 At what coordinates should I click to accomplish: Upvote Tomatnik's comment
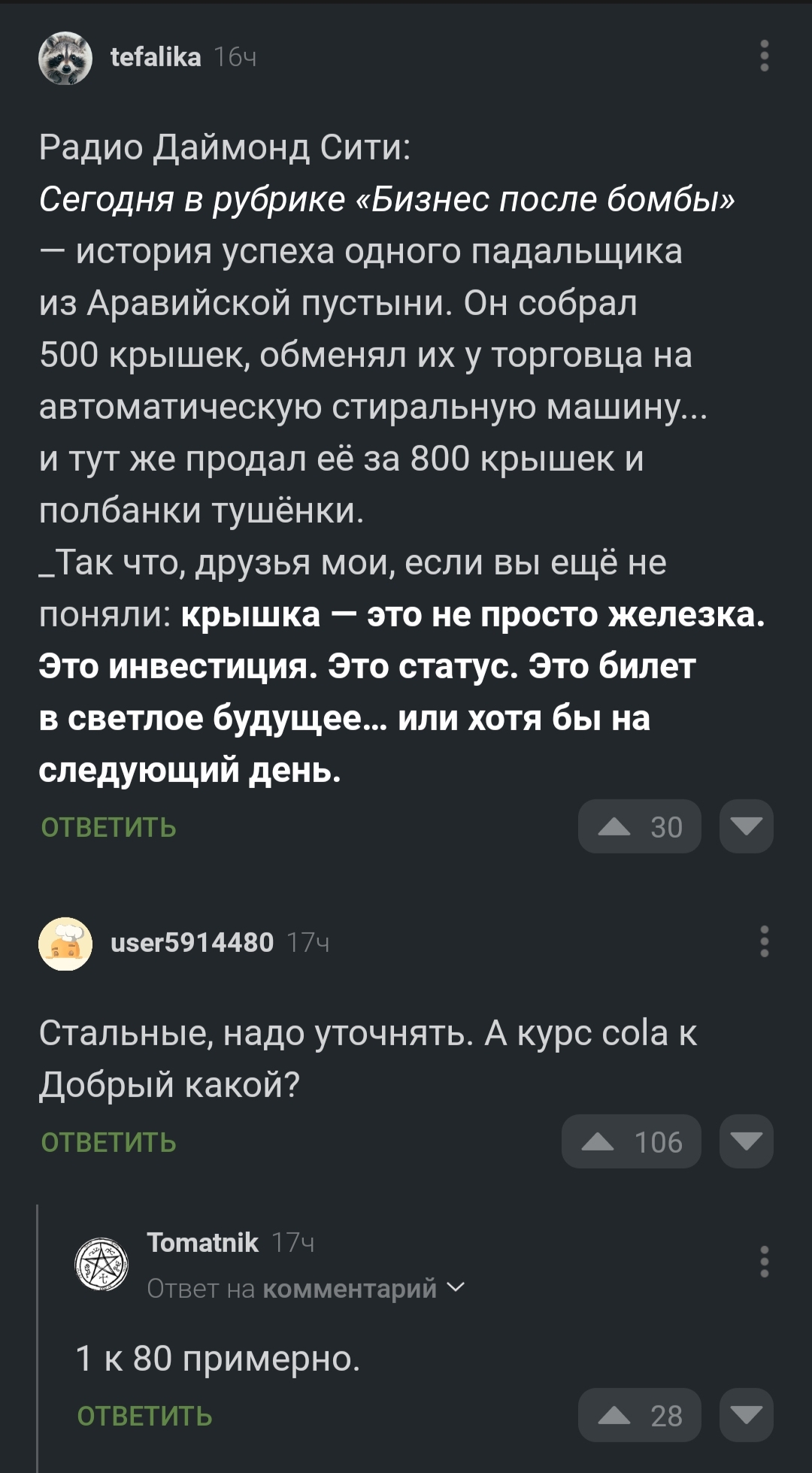pos(639,1416)
